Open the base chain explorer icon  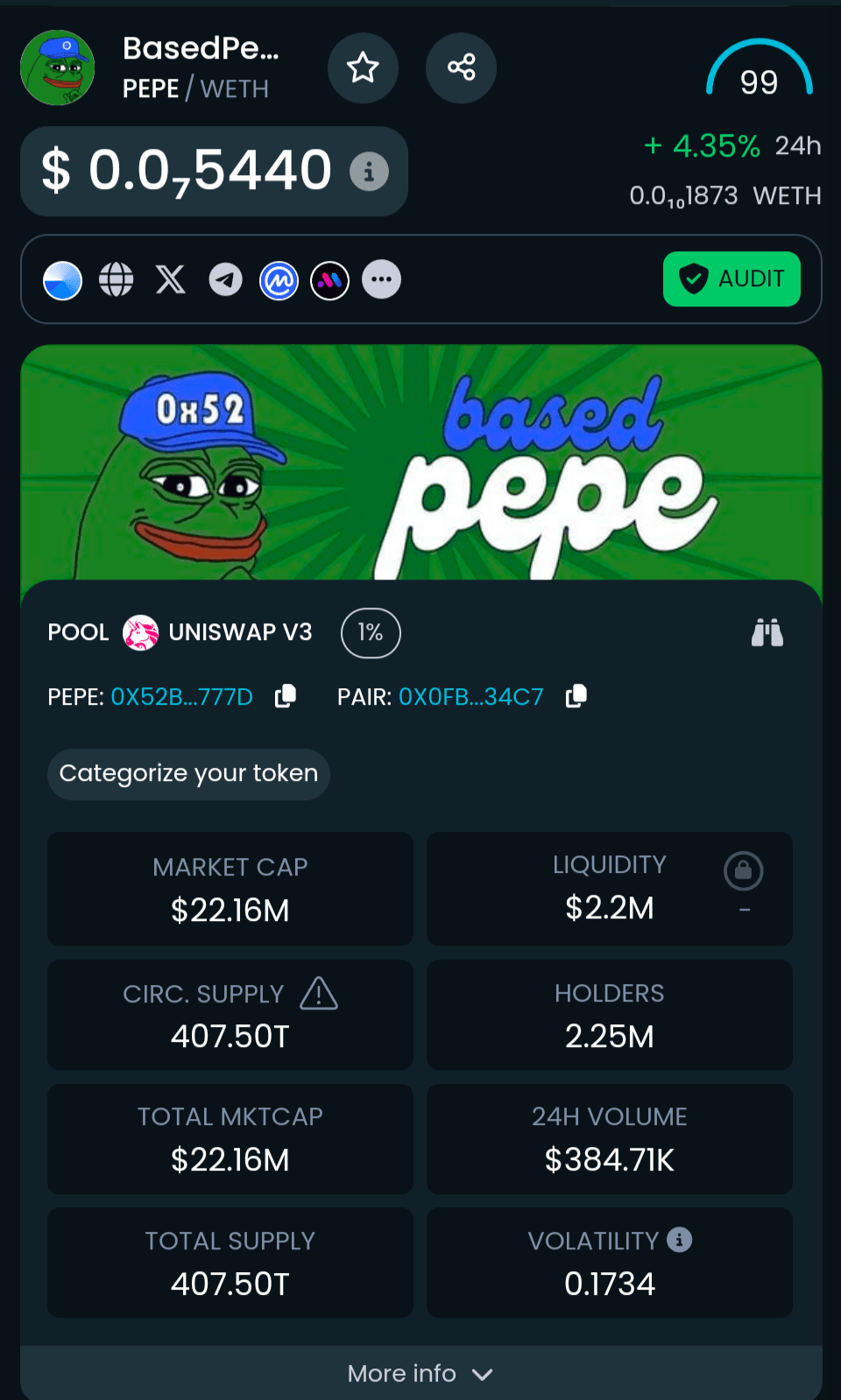click(x=62, y=280)
